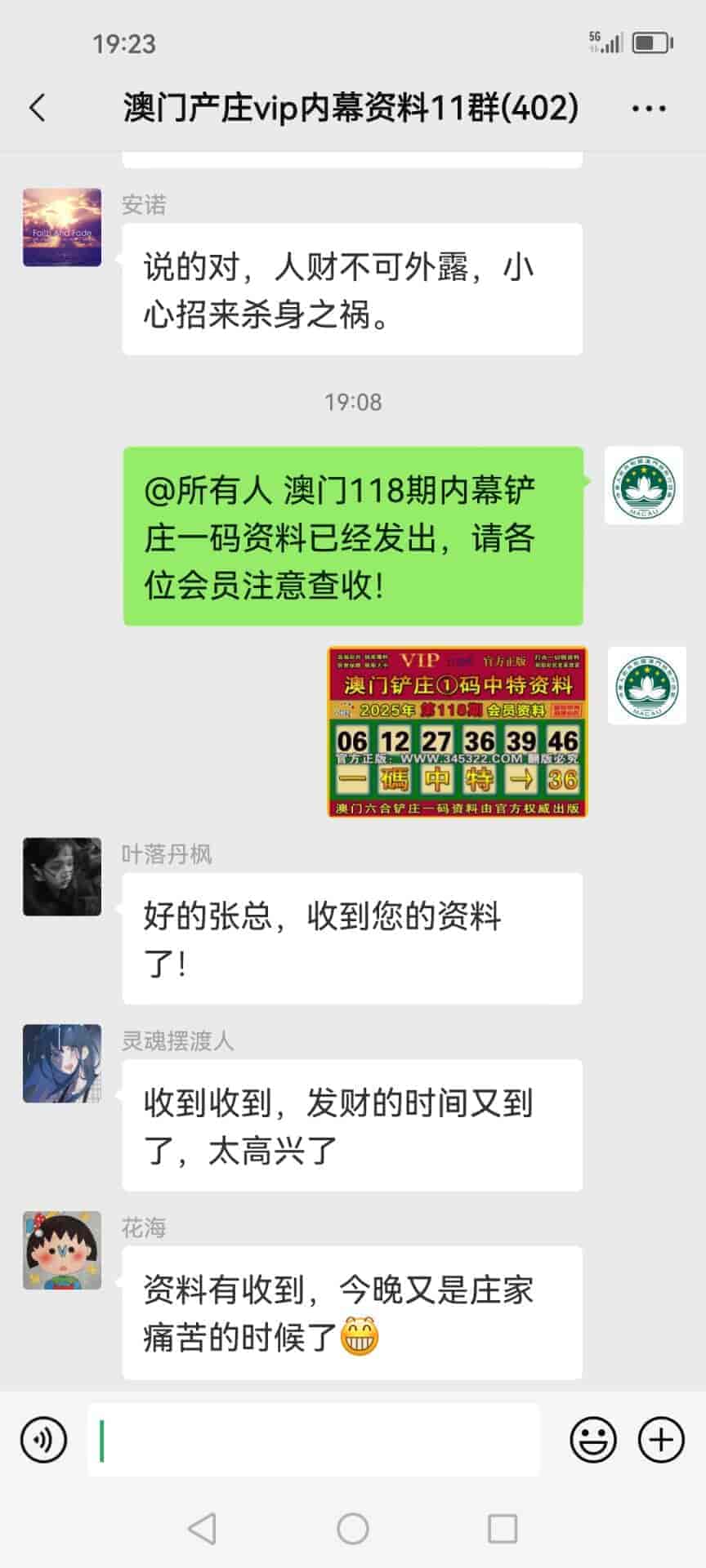Open the VIP lottery image message
This screenshot has height=1568, width=706.
tap(457, 732)
